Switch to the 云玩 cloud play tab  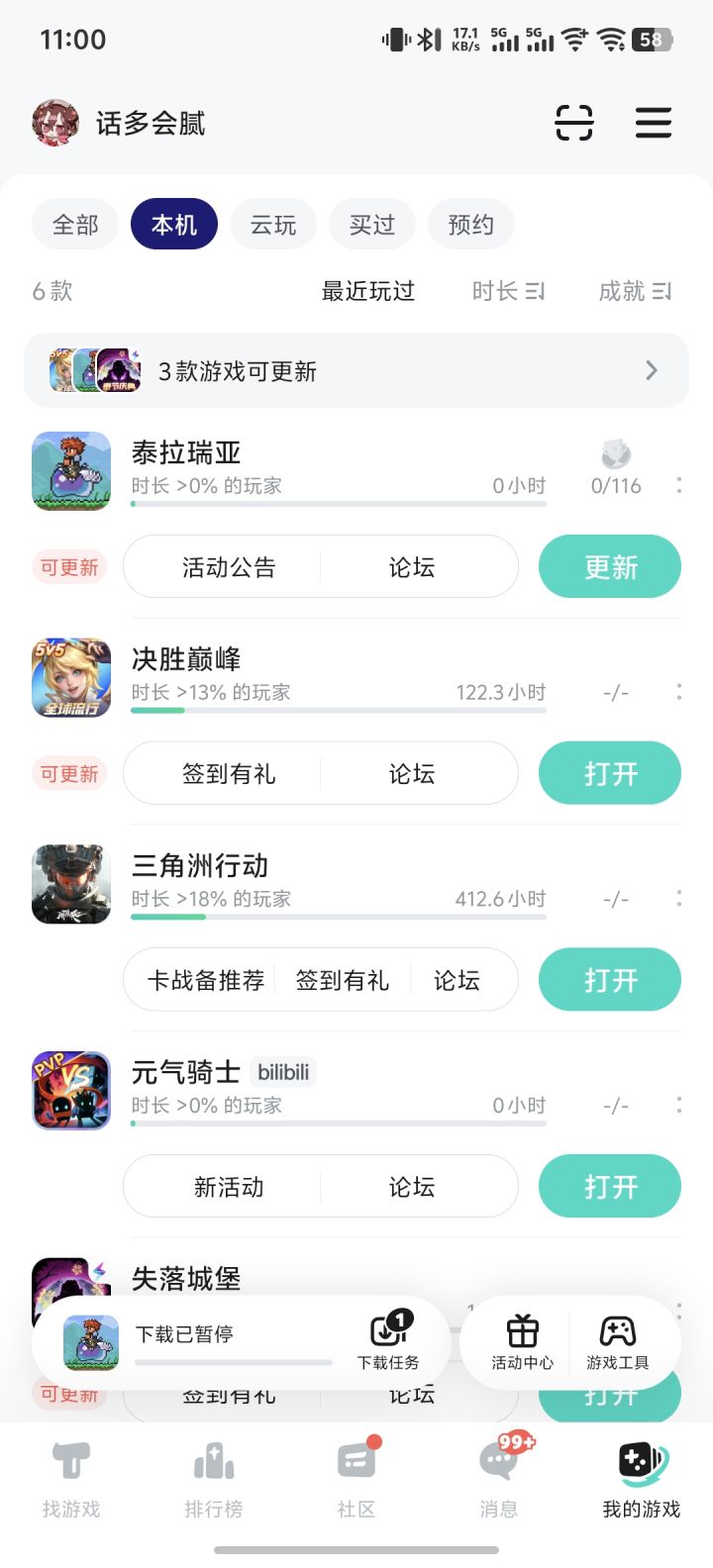point(273,224)
